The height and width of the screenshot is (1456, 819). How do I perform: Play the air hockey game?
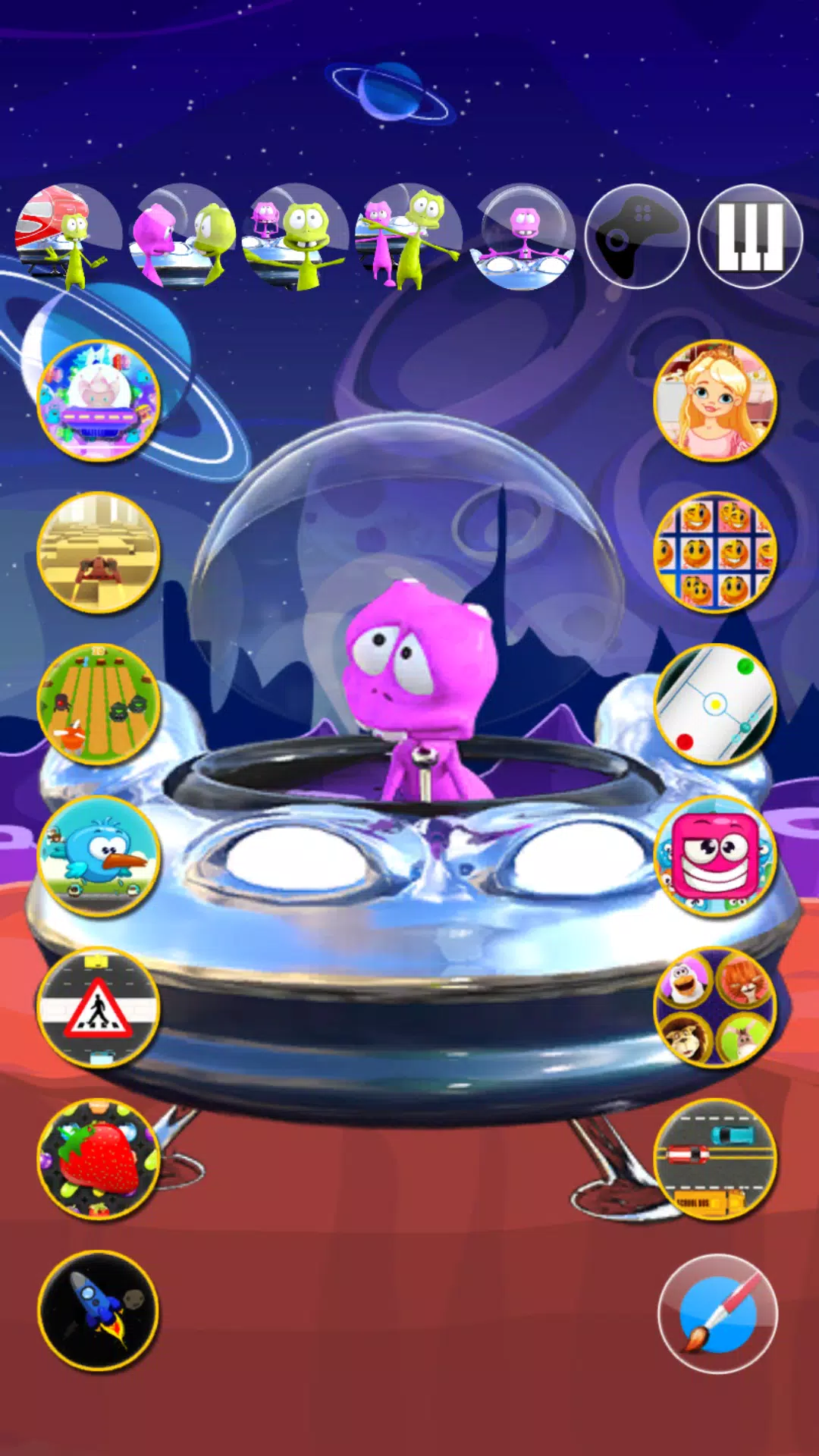click(x=715, y=704)
